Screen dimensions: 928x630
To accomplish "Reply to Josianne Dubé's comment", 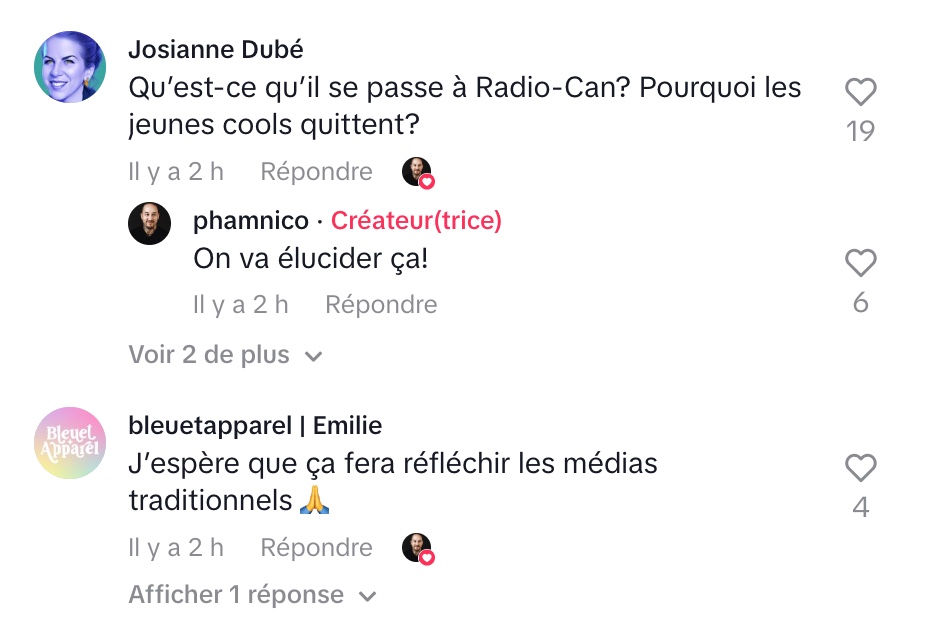I will pos(316,172).
